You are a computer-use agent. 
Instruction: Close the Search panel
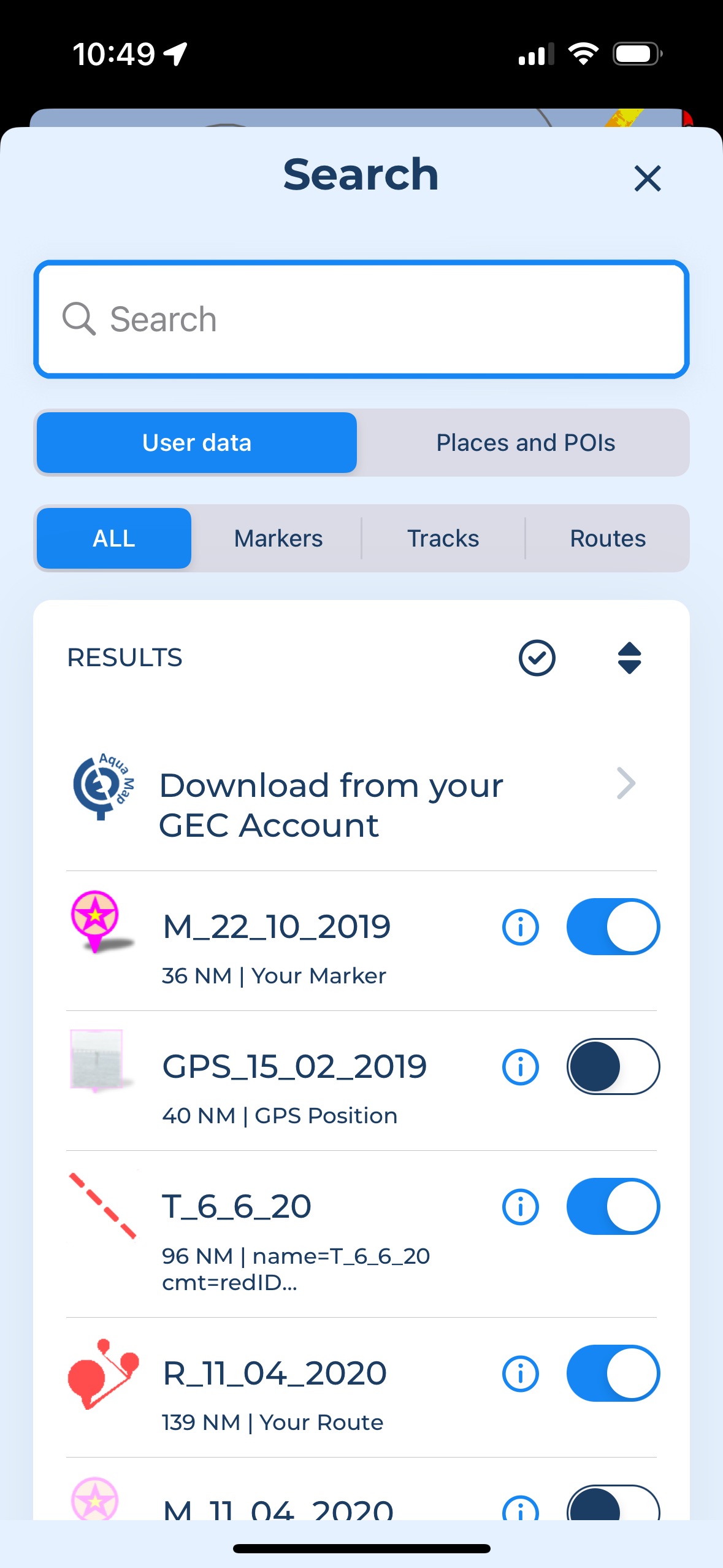pyautogui.click(x=647, y=179)
